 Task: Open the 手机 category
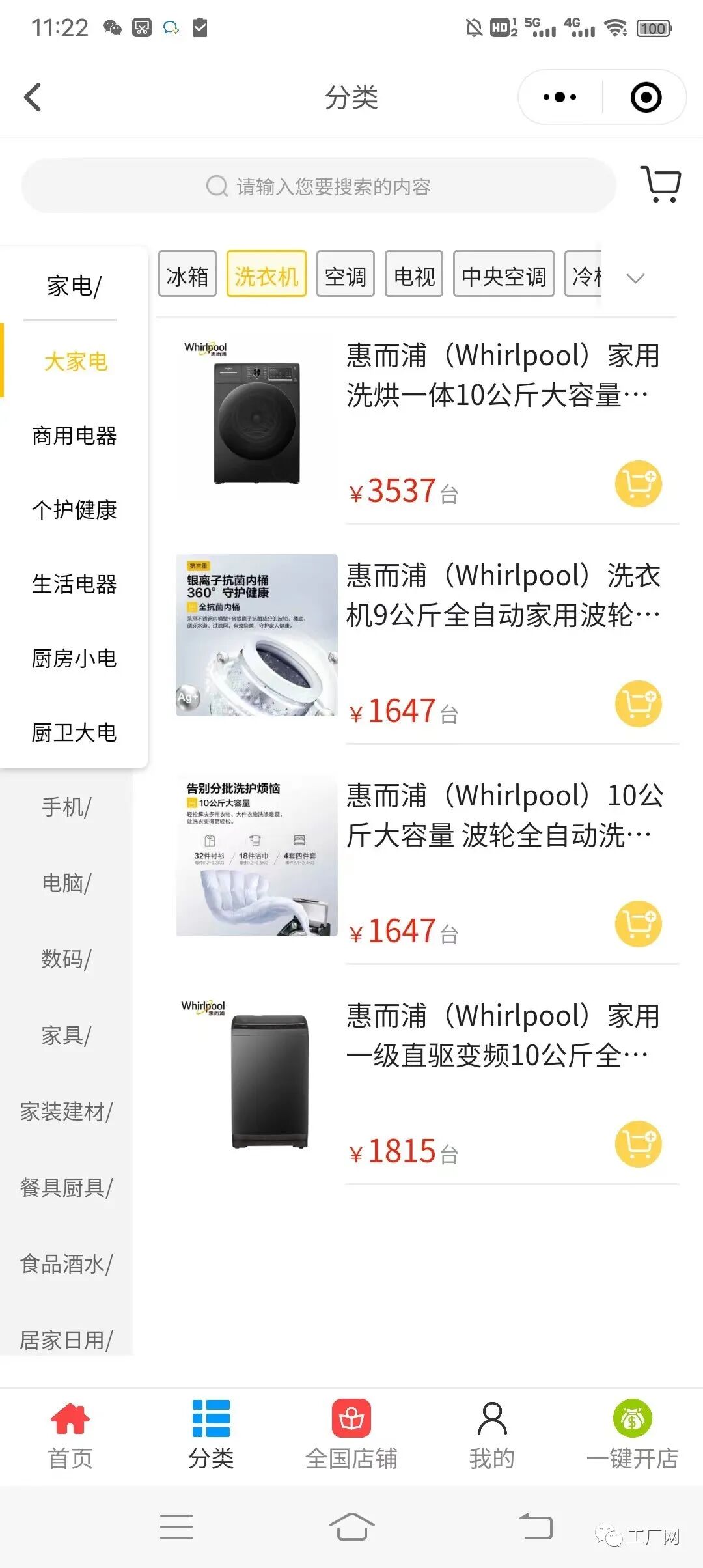point(66,807)
